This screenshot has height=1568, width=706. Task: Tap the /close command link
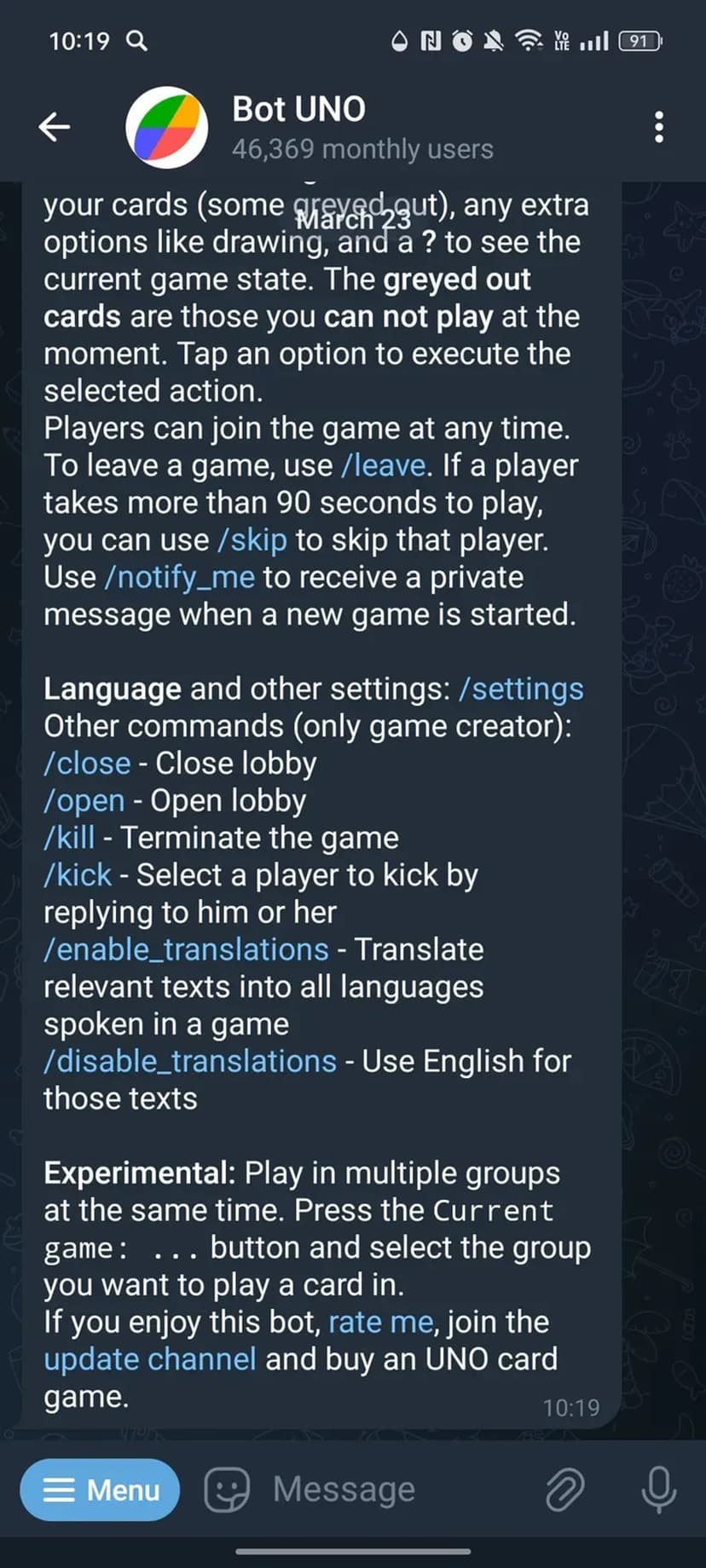point(87,764)
